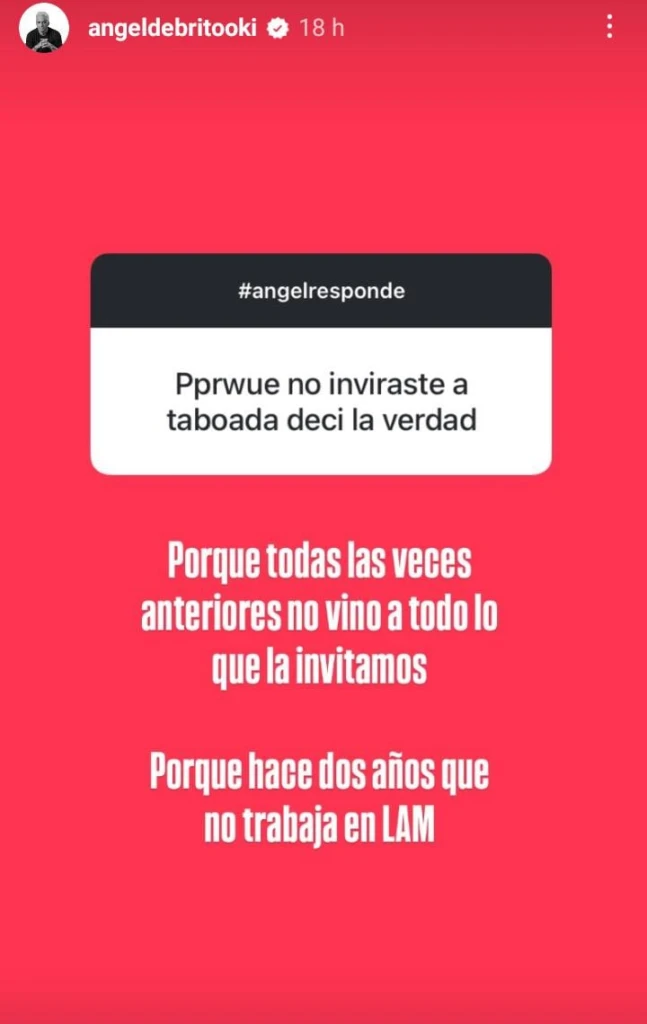Viewport: 647px width, 1024px height.
Task: Open angeldebritooki's profile picture
Action: tap(44, 28)
